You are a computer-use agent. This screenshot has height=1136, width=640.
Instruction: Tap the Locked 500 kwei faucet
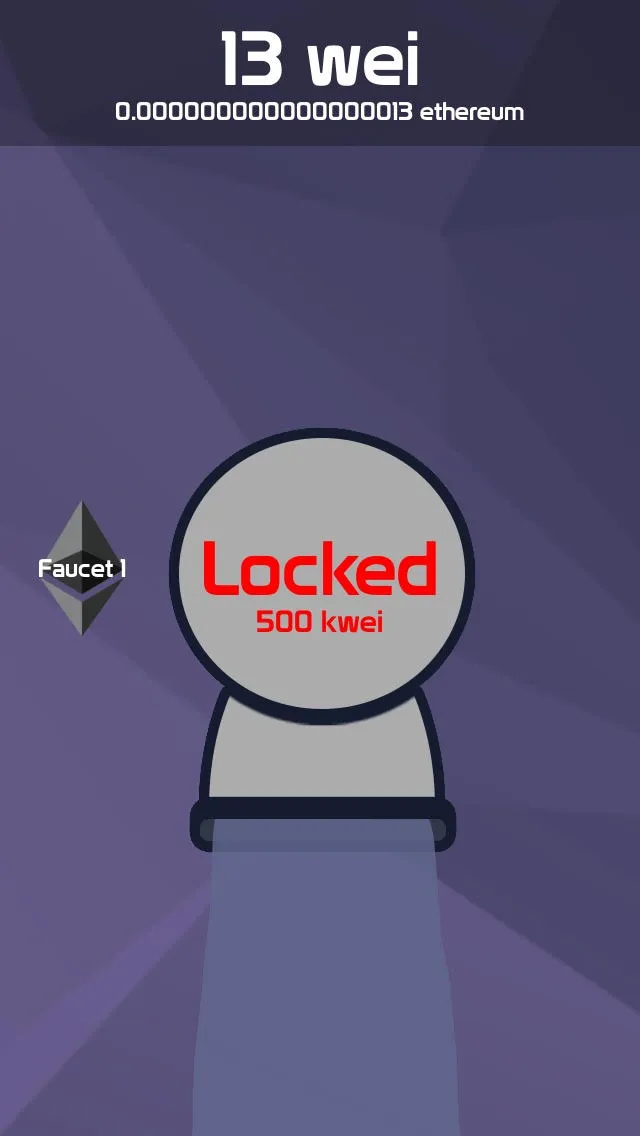point(322,576)
